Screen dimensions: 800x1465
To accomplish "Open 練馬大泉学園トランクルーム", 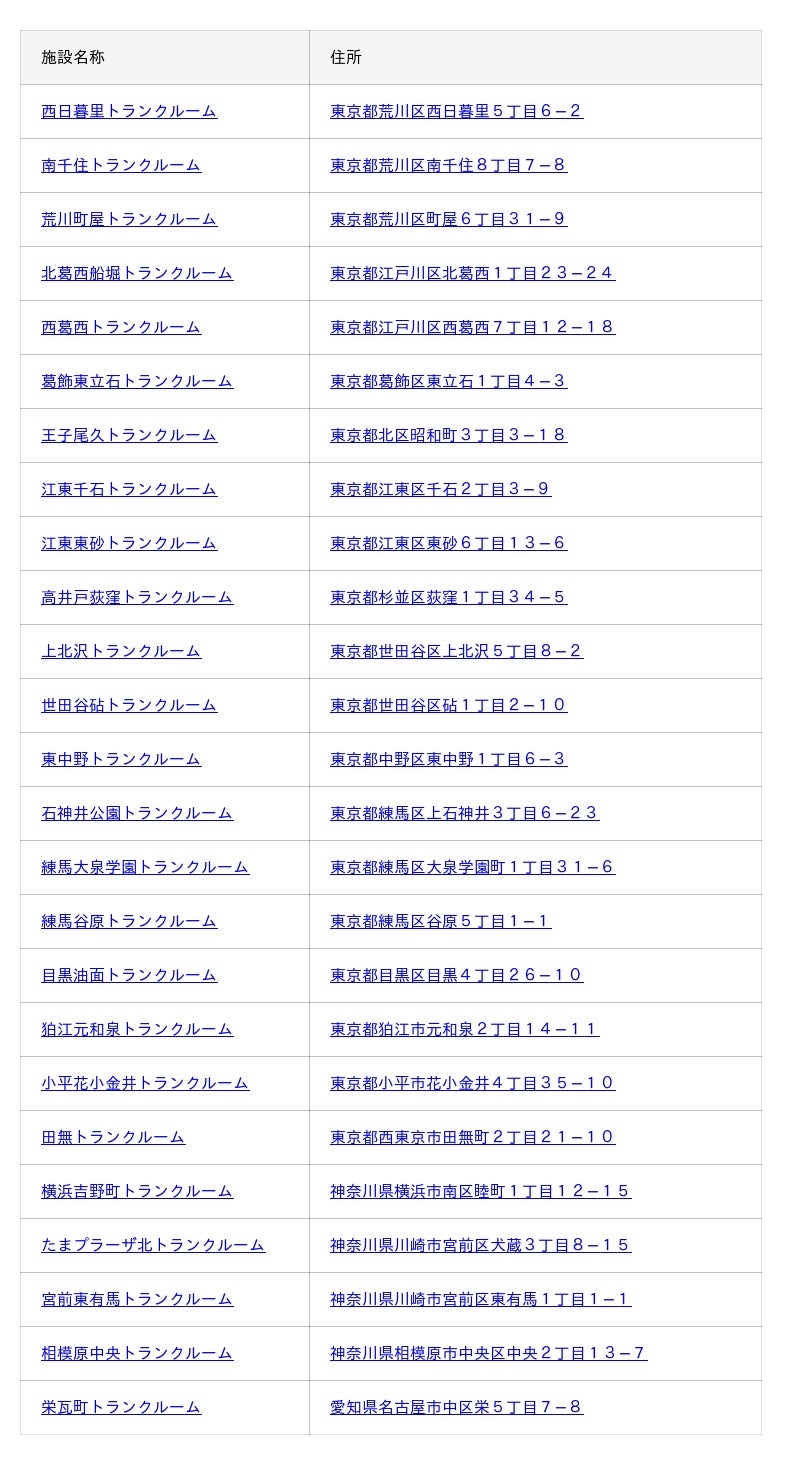I will click(x=145, y=867).
